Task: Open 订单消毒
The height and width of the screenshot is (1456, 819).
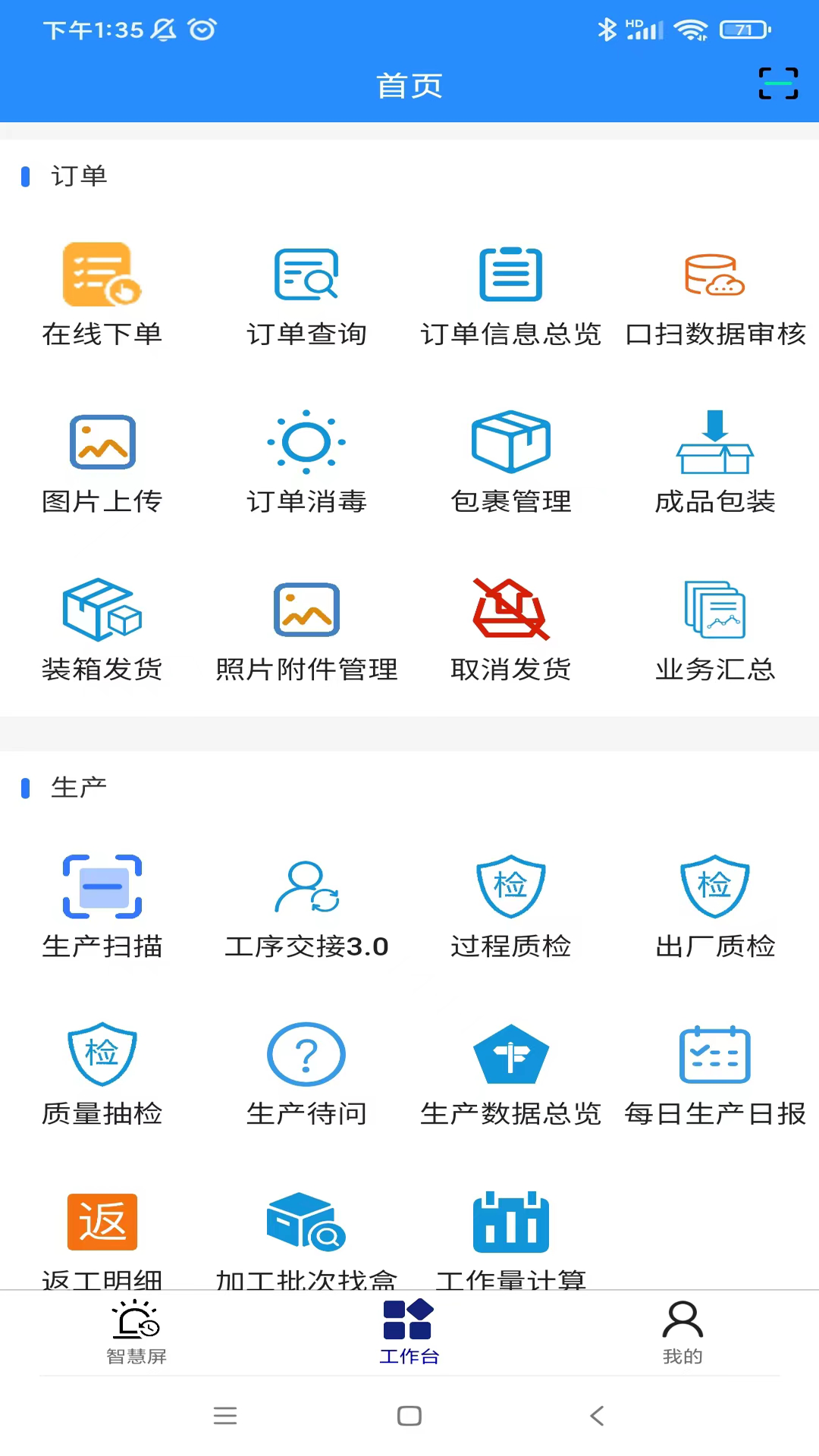Action: pos(306,460)
